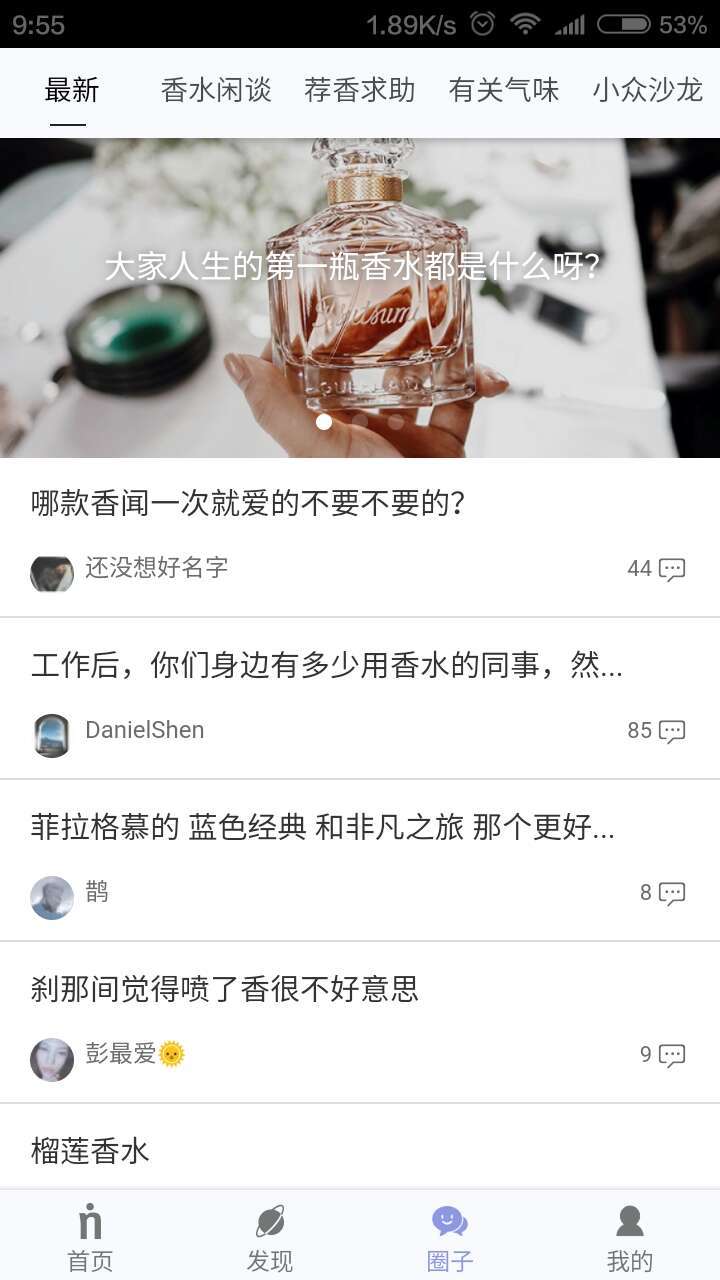Switch to the 香水闲谈 tab
The height and width of the screenshot is (1280, 720).
click(x=214, y=91)
